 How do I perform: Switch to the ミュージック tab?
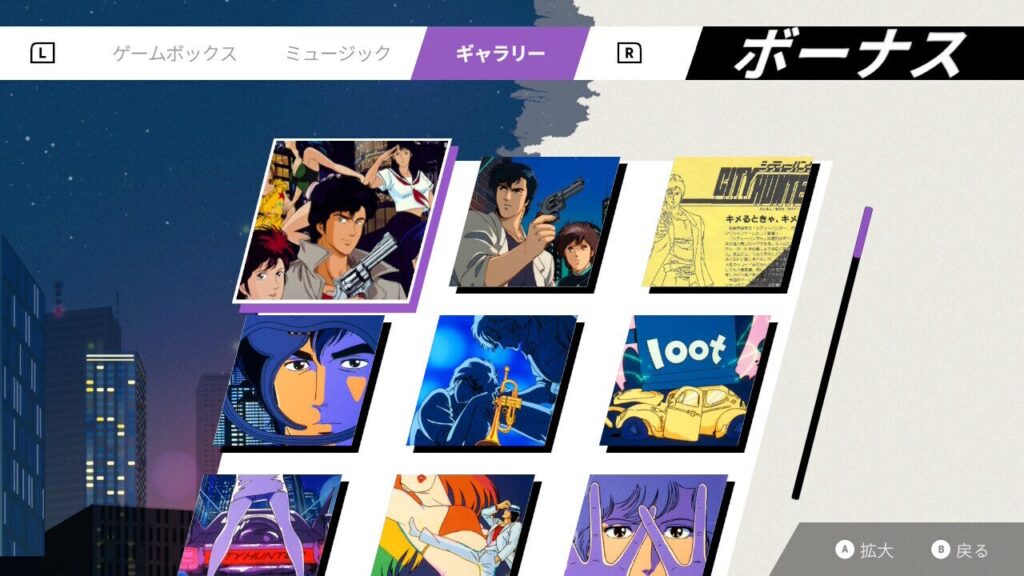[338, 53]
